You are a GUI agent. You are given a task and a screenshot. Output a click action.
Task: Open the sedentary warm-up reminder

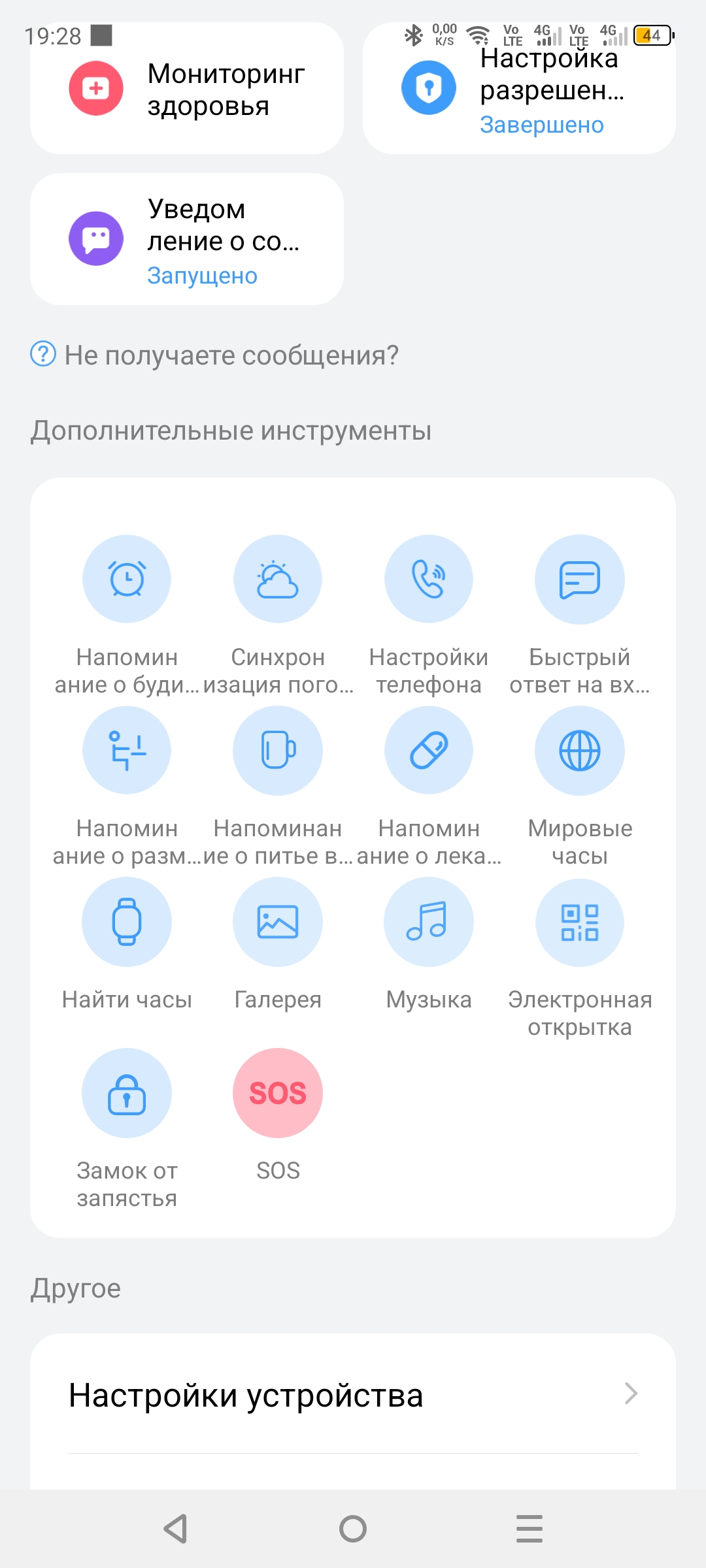pyautogui.click(x=127, y=751)
